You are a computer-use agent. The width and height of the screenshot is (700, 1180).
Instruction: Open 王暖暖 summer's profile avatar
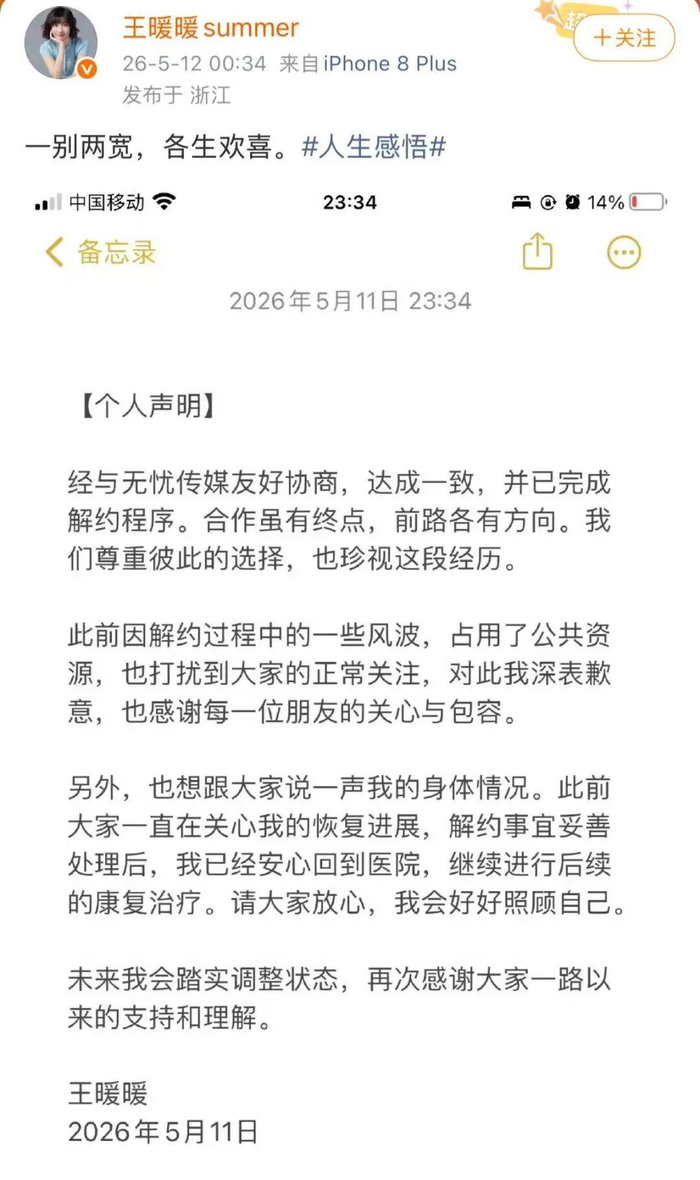coord(61,43)
